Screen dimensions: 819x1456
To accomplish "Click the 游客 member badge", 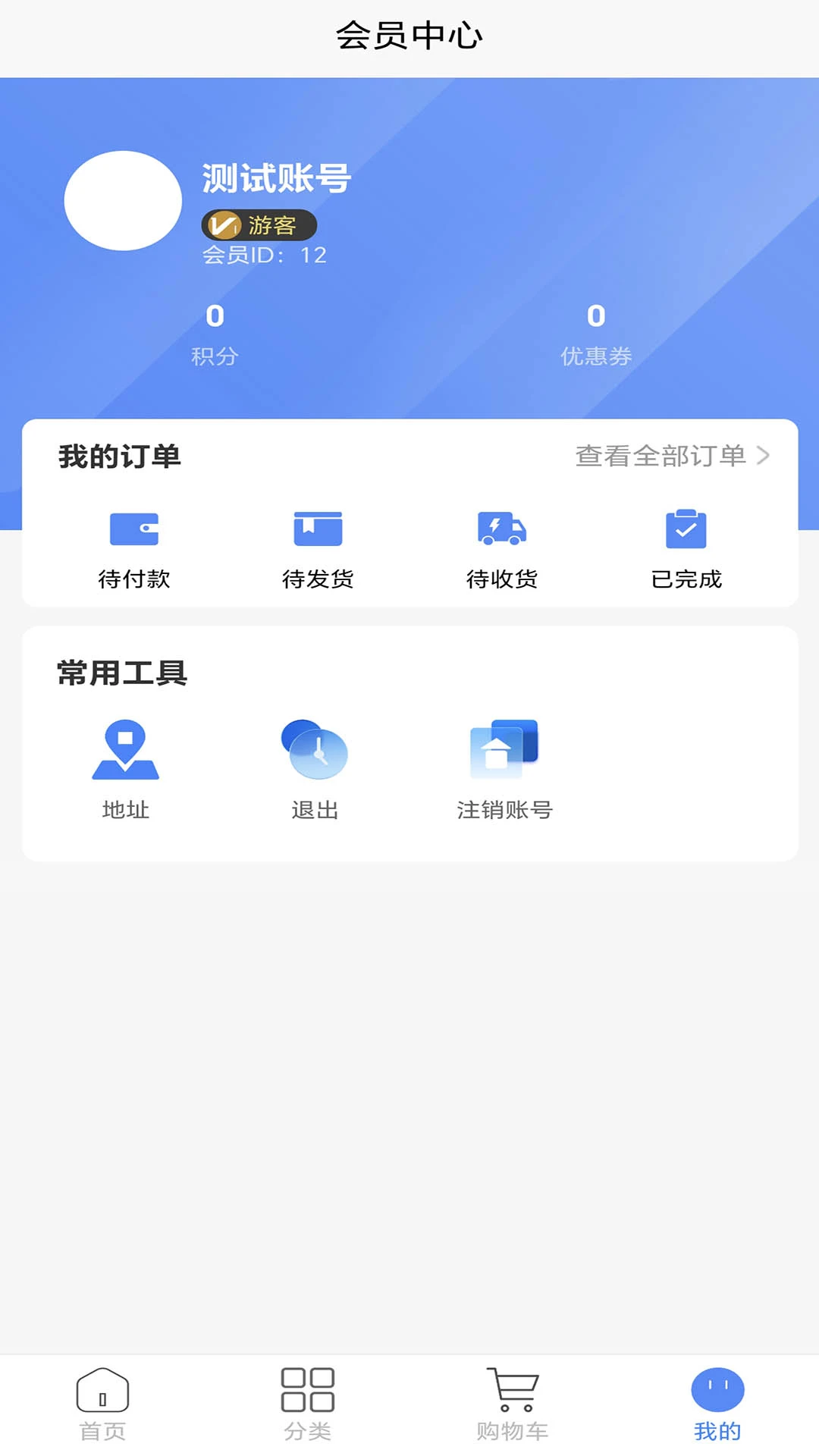I will pyautogui.click(x=259, y=225).
